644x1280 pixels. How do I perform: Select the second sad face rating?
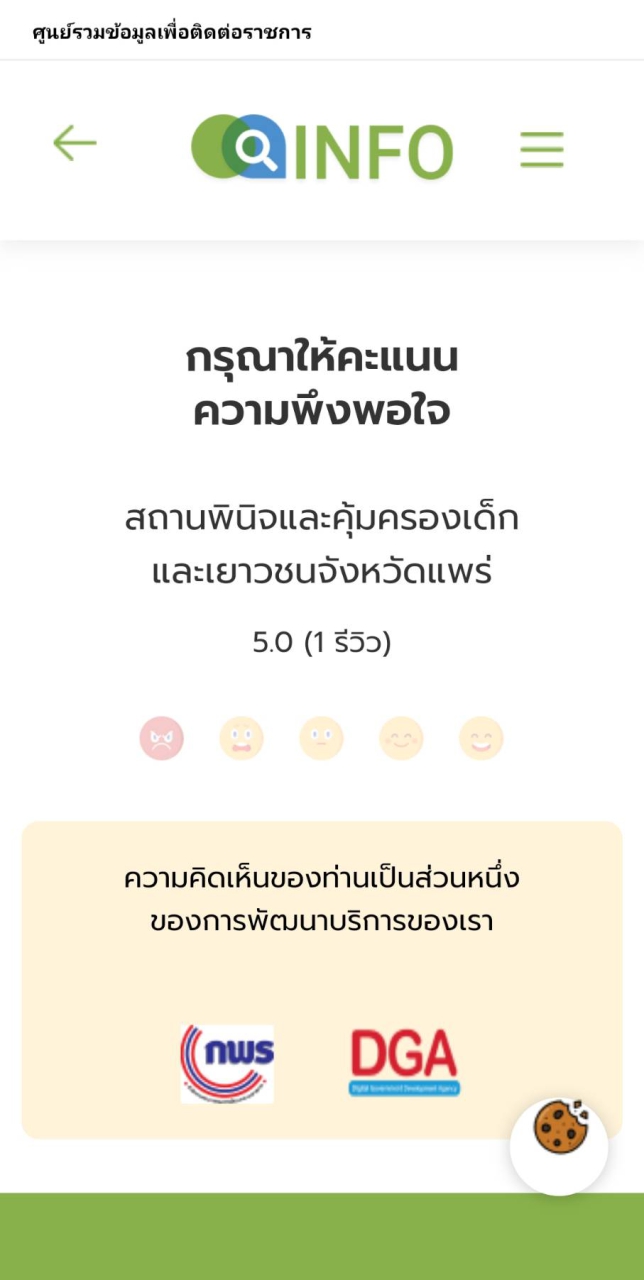coord(241,739)
